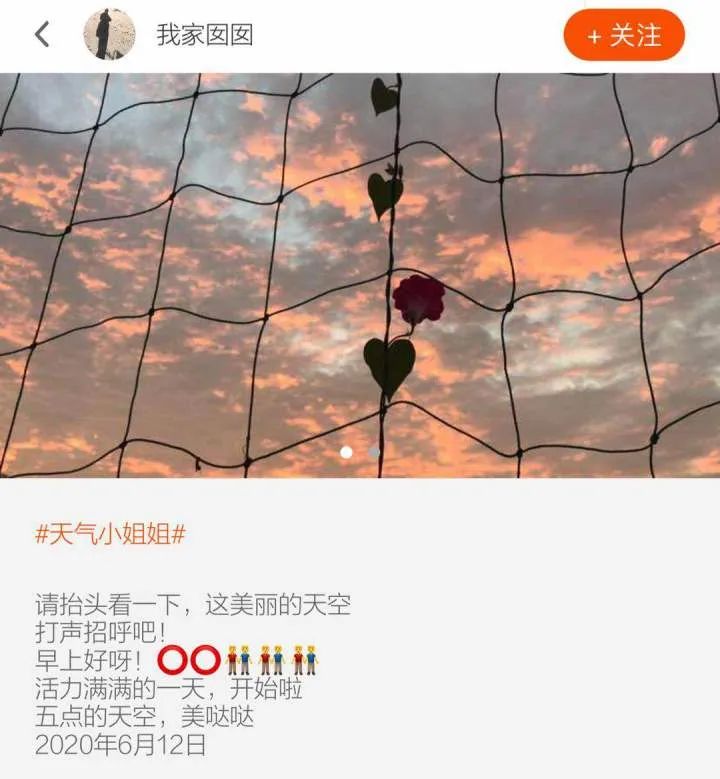Open the #天气小姐姐# hashtag topic
This screenshot has height=779, width=720.
click(110, 534)
